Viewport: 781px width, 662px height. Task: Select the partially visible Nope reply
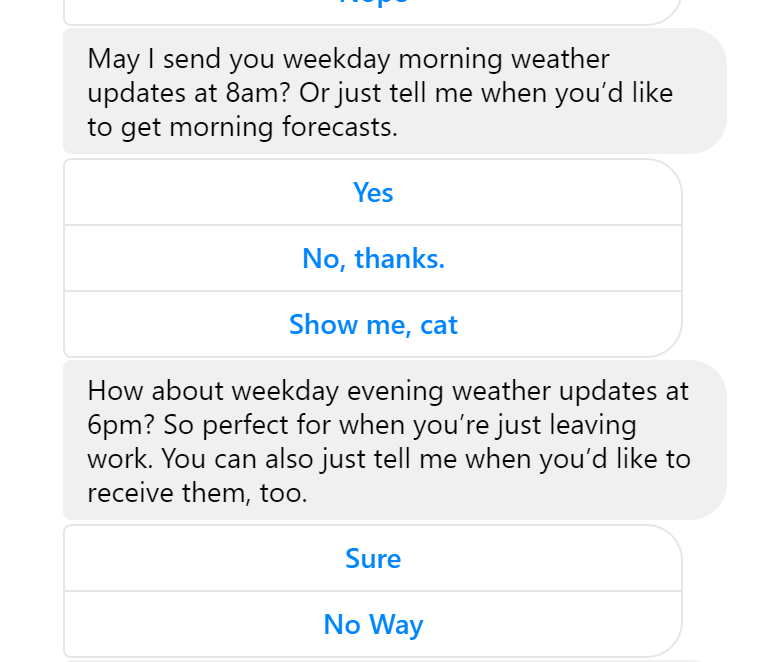tap(373, 8)
